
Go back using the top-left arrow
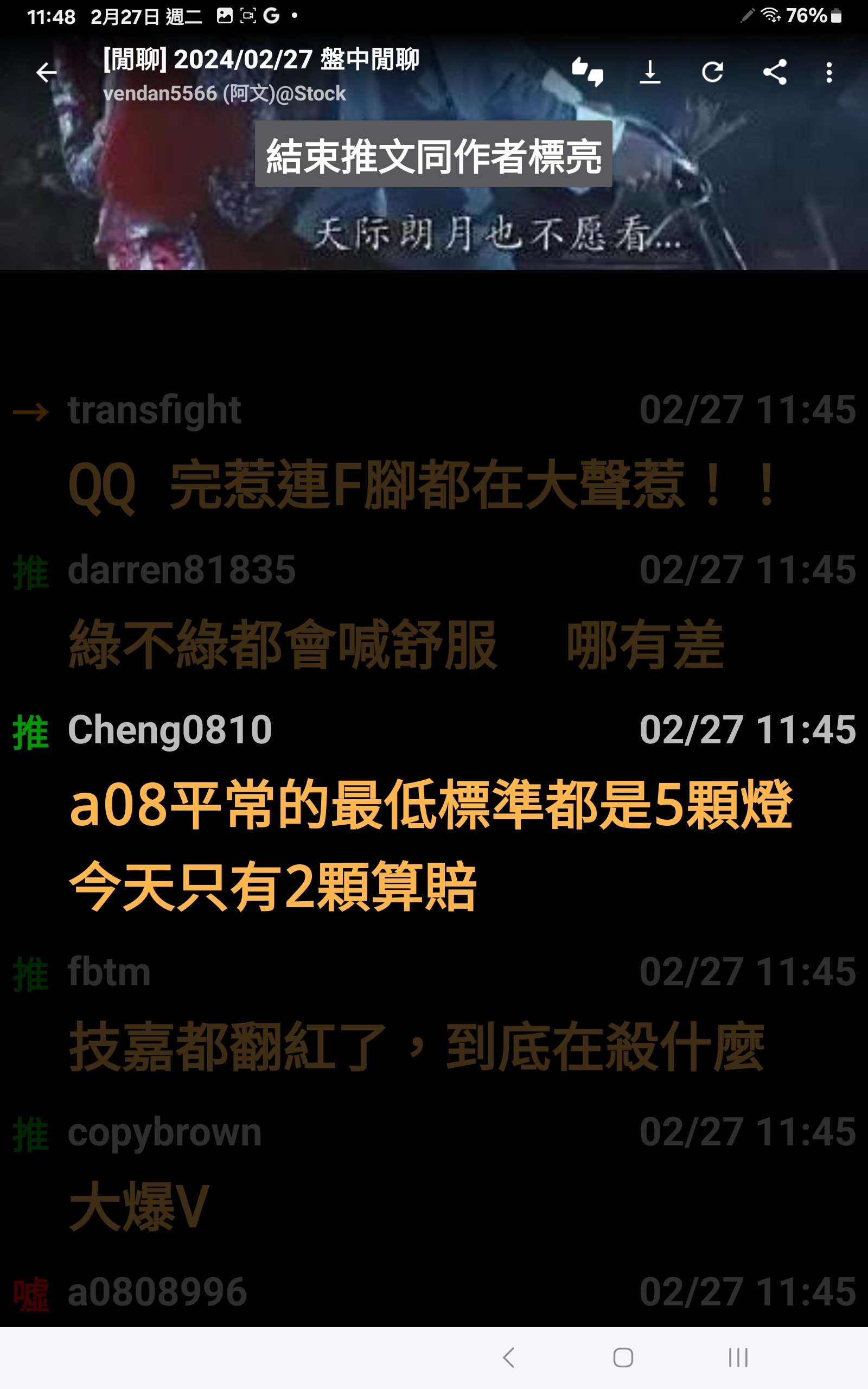click(47, 72)
